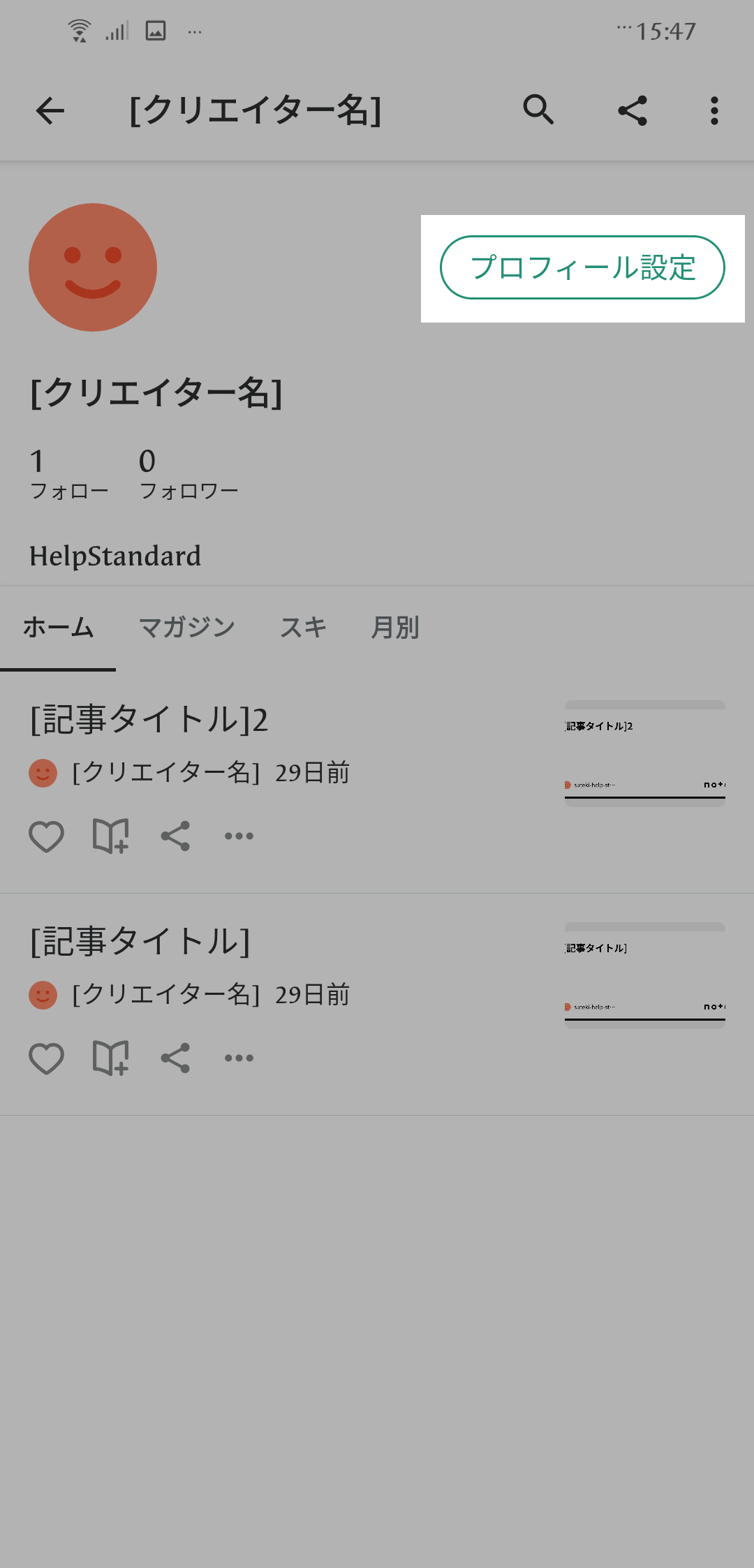Share the article [記事タイトル]2
This screenshot has height=1568, width=754.
click(x=175, y=836)
